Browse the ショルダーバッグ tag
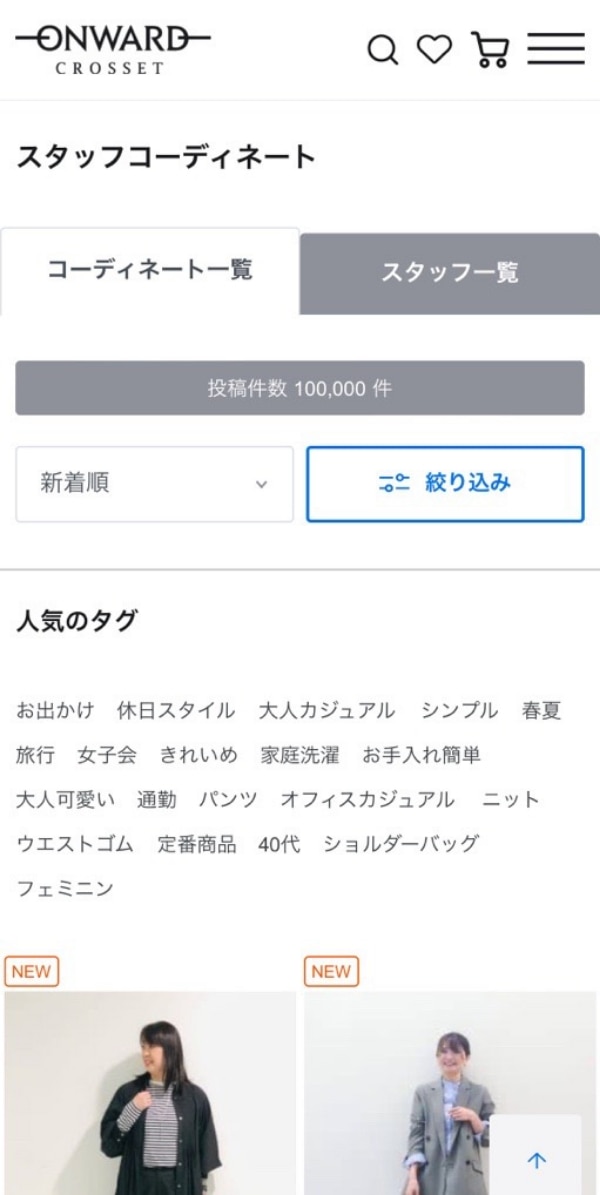 point(401,843)
